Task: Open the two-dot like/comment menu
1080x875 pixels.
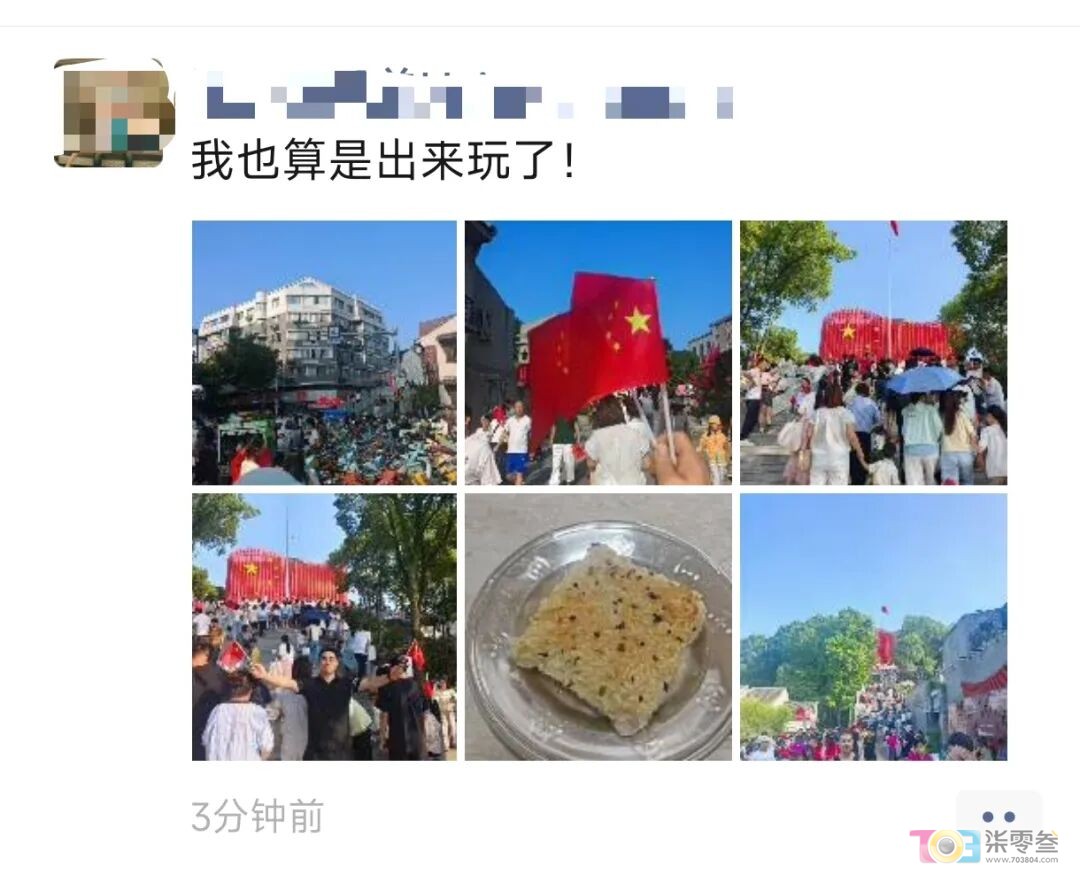Action: pyautogui.click(x=997, y=817)
